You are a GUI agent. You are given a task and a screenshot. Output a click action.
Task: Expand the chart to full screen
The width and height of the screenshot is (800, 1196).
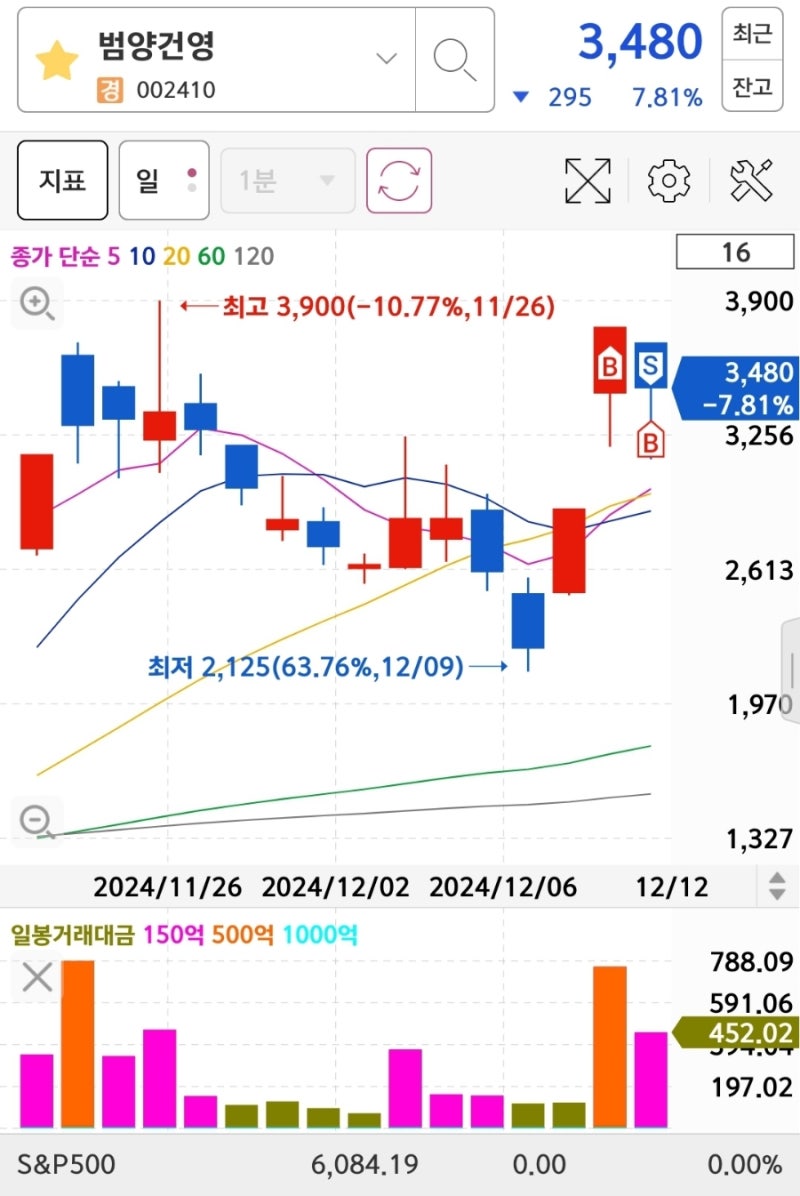pyautogui.click(x=587, y=180)
